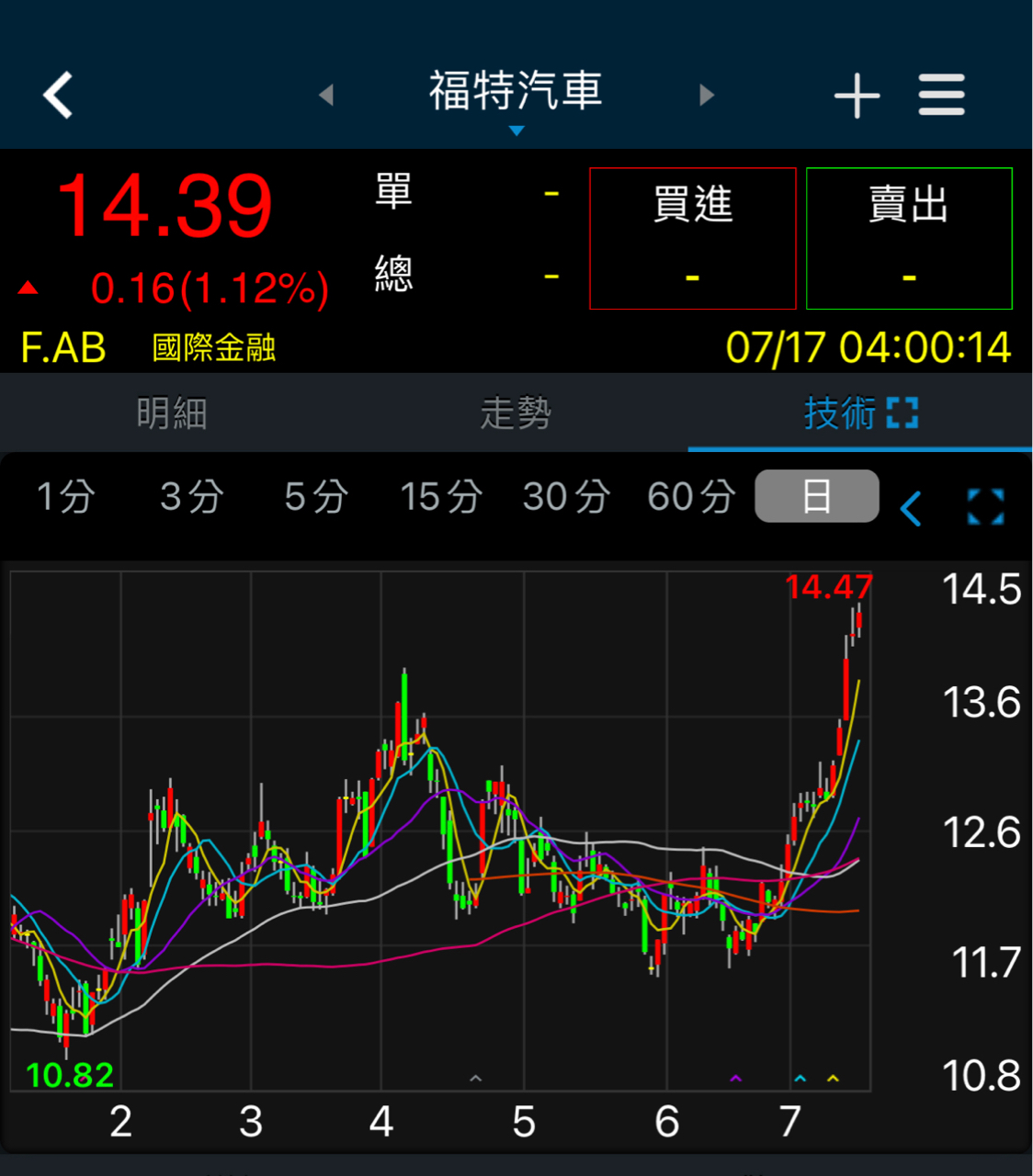Tap the 賣出 sell button
Image resolution: width=1033 pixels, height=1176 pixels.
(909, 238)
